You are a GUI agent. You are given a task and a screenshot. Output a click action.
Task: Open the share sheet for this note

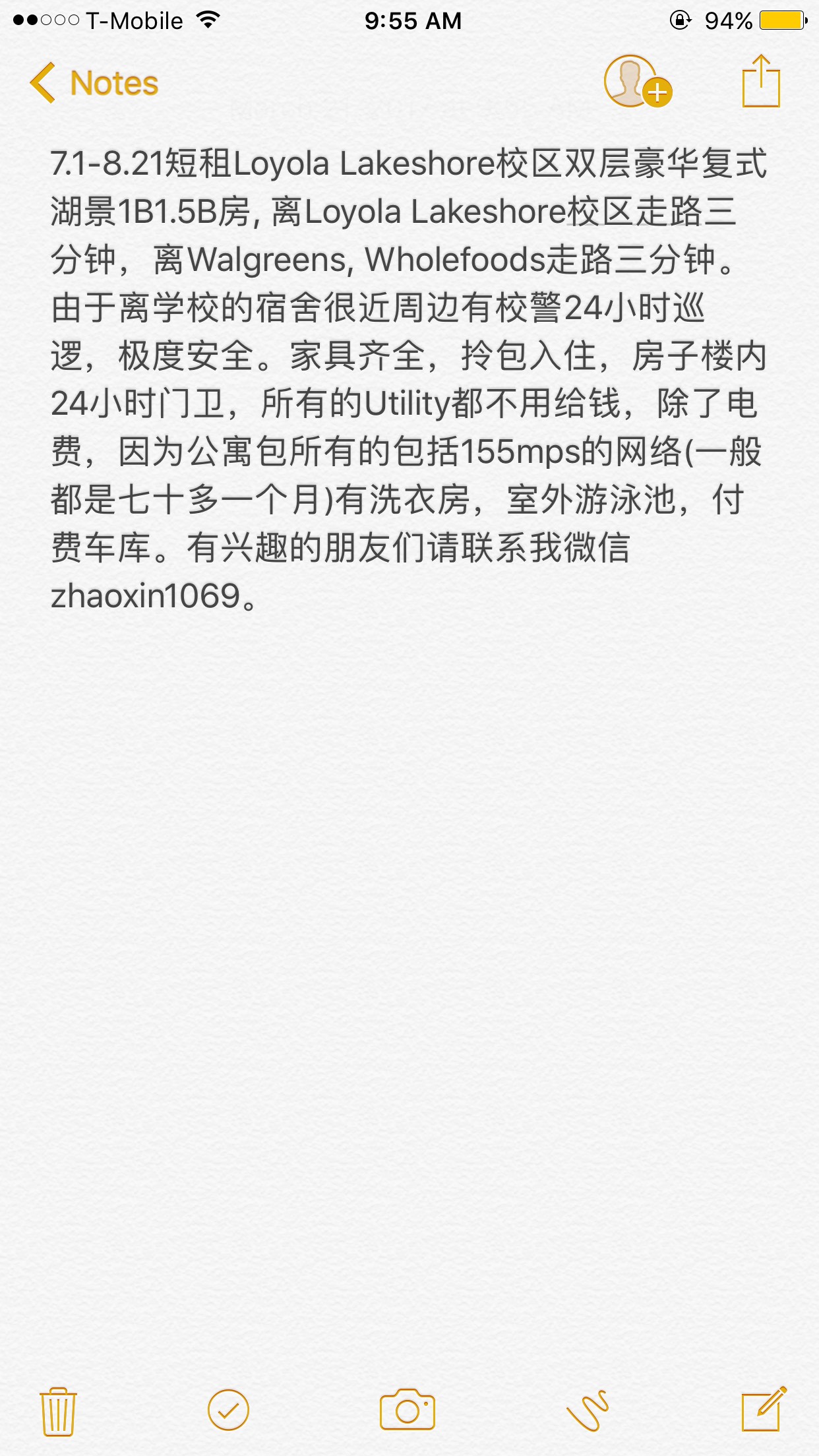[x=761, y=82]
